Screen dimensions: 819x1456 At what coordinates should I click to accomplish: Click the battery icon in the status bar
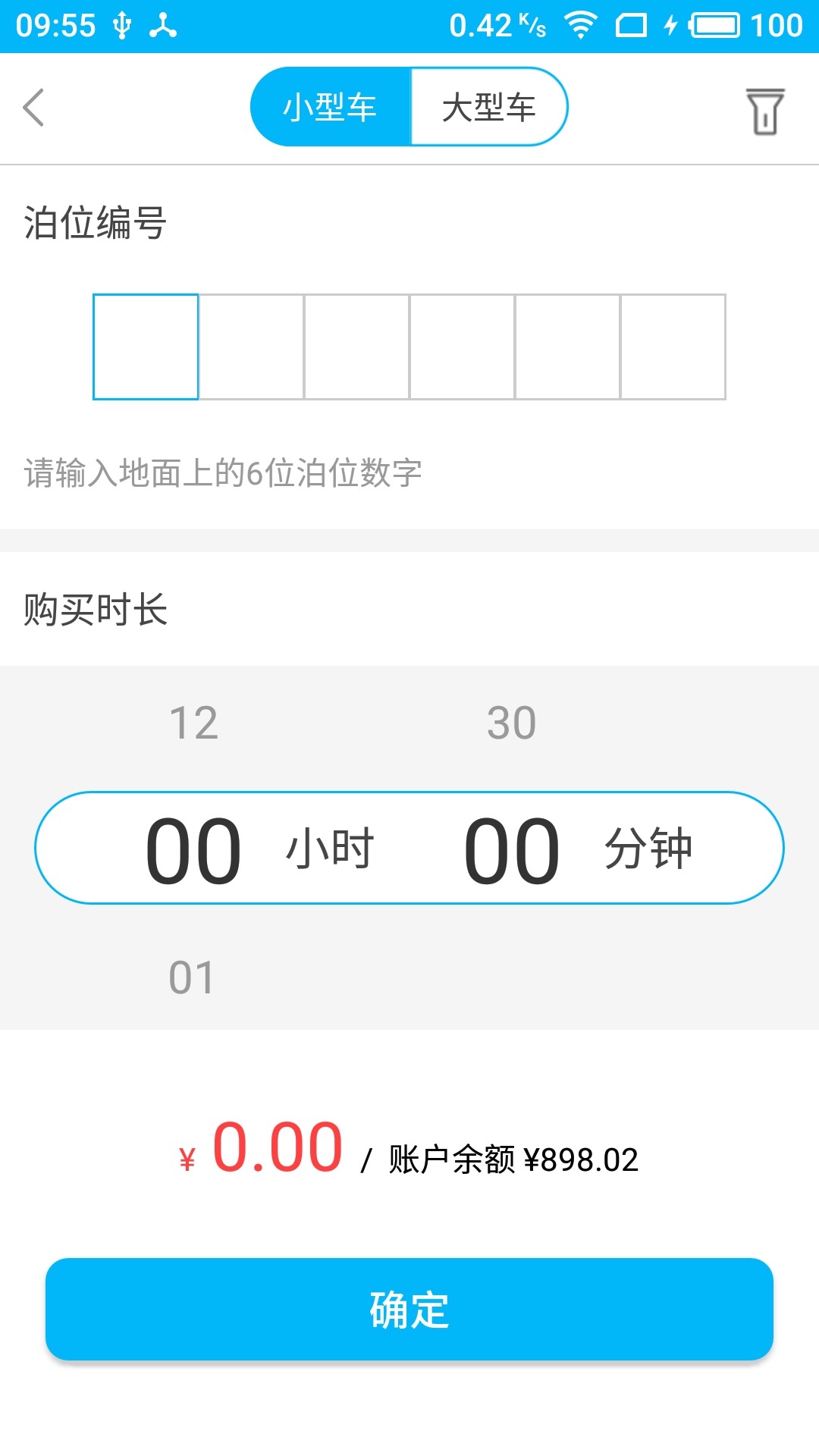click(x=715, y=25)
